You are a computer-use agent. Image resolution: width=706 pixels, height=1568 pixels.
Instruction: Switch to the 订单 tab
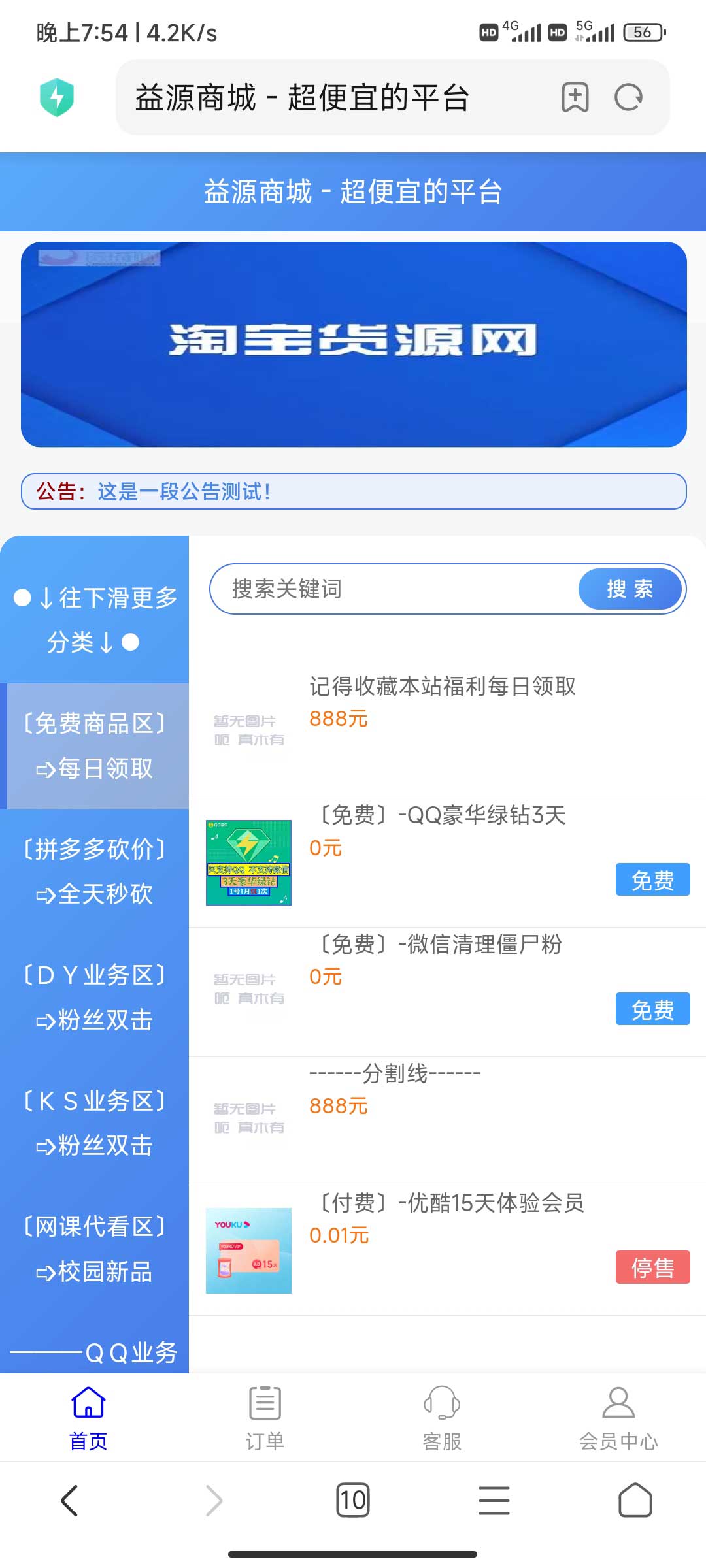point(265,1416)
